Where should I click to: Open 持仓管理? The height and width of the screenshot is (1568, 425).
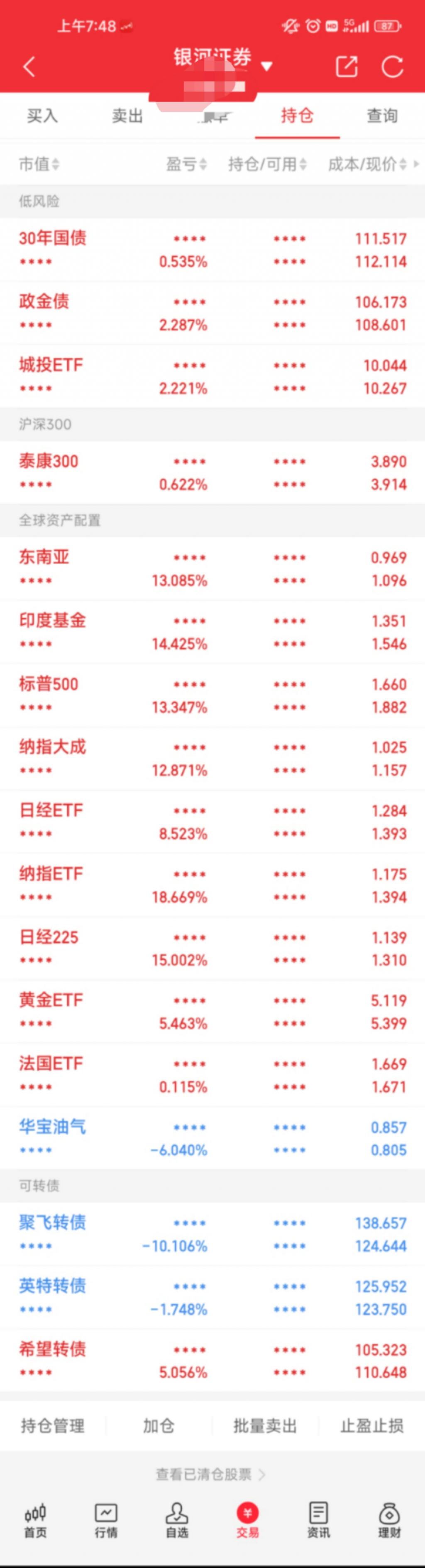53,1426
